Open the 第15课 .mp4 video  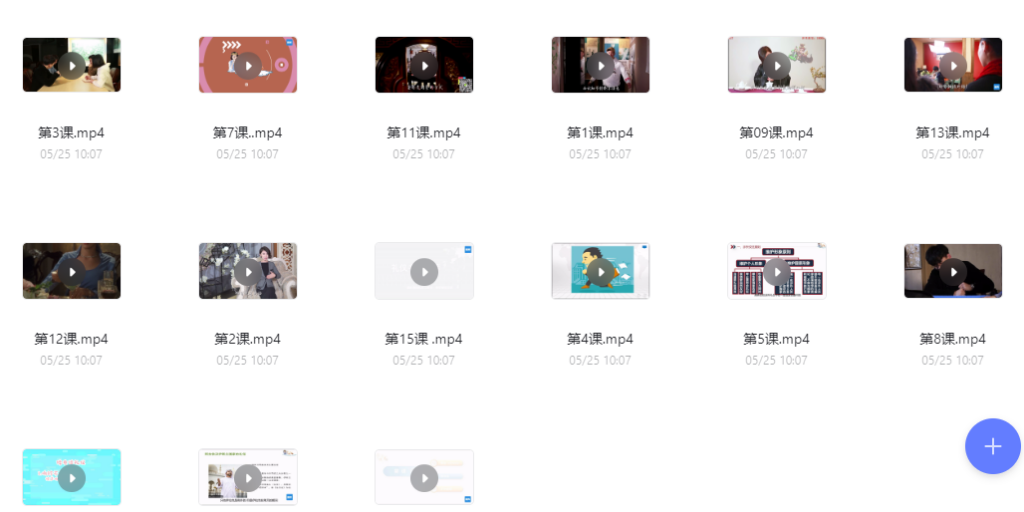click(x=424, y=271)
